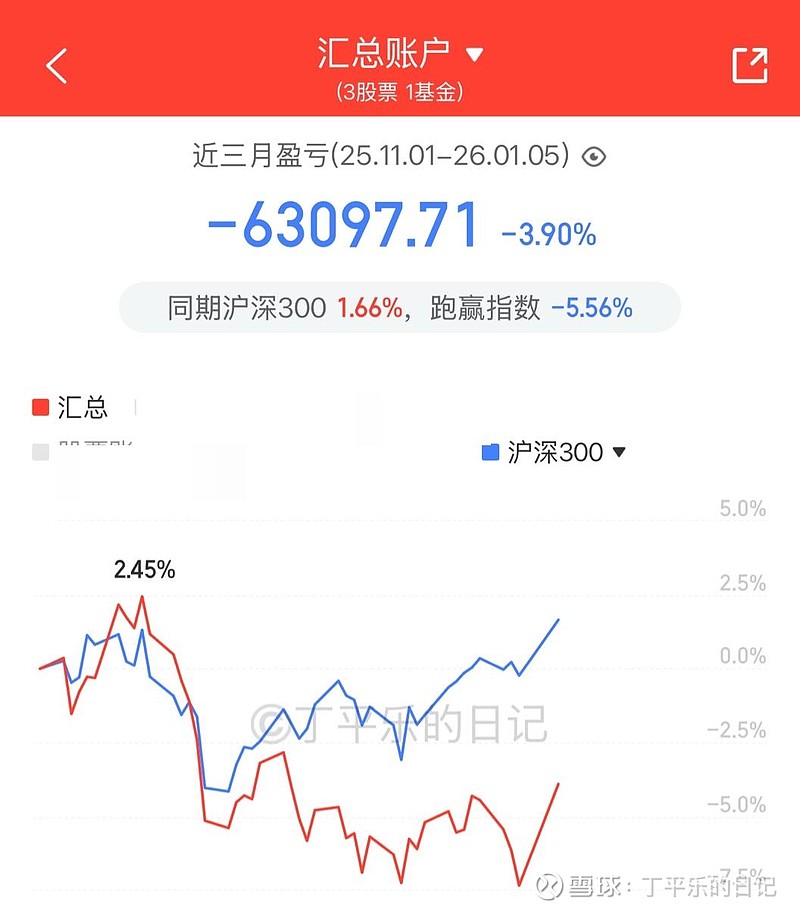Screen dimensions: 800x911
Task: Tap the 雪球 circular logo watermark
Action: tap(548, 886)
